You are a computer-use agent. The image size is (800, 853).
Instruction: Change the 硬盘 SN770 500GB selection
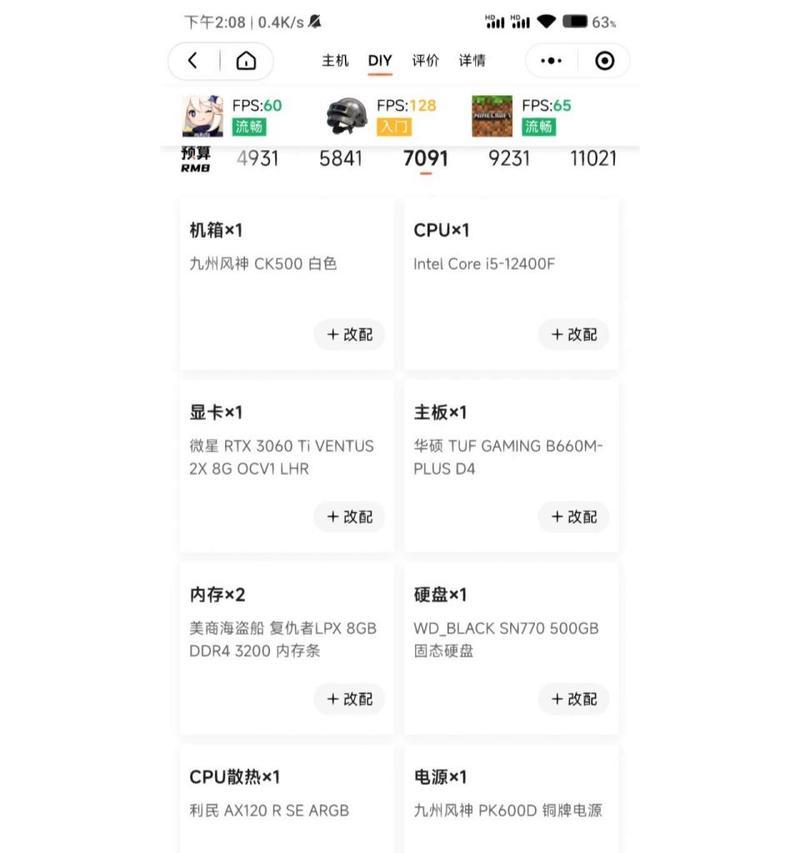coord(573,699)
